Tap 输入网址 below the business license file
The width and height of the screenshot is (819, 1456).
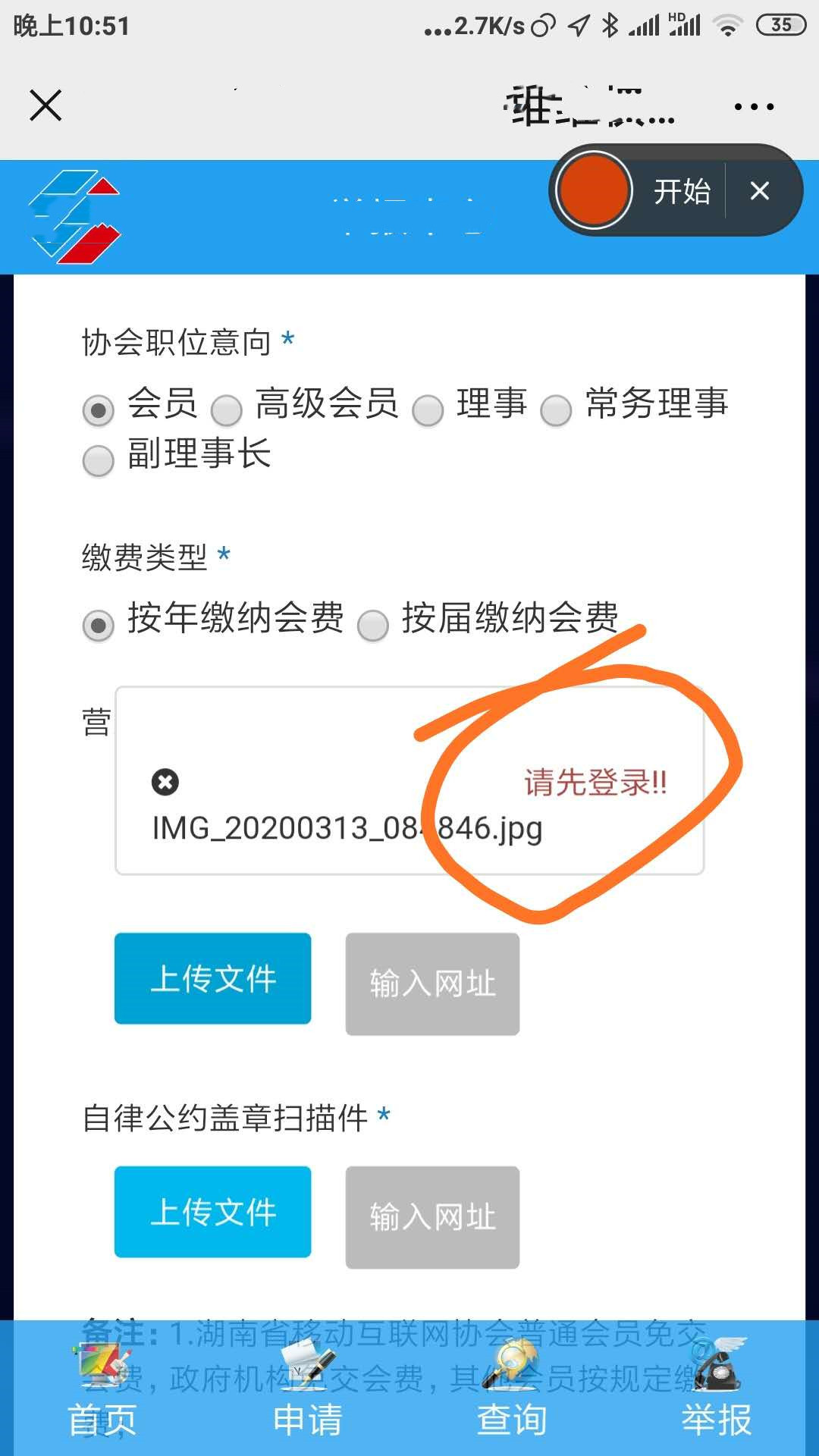pyautogui.click(x=432, y=984)
